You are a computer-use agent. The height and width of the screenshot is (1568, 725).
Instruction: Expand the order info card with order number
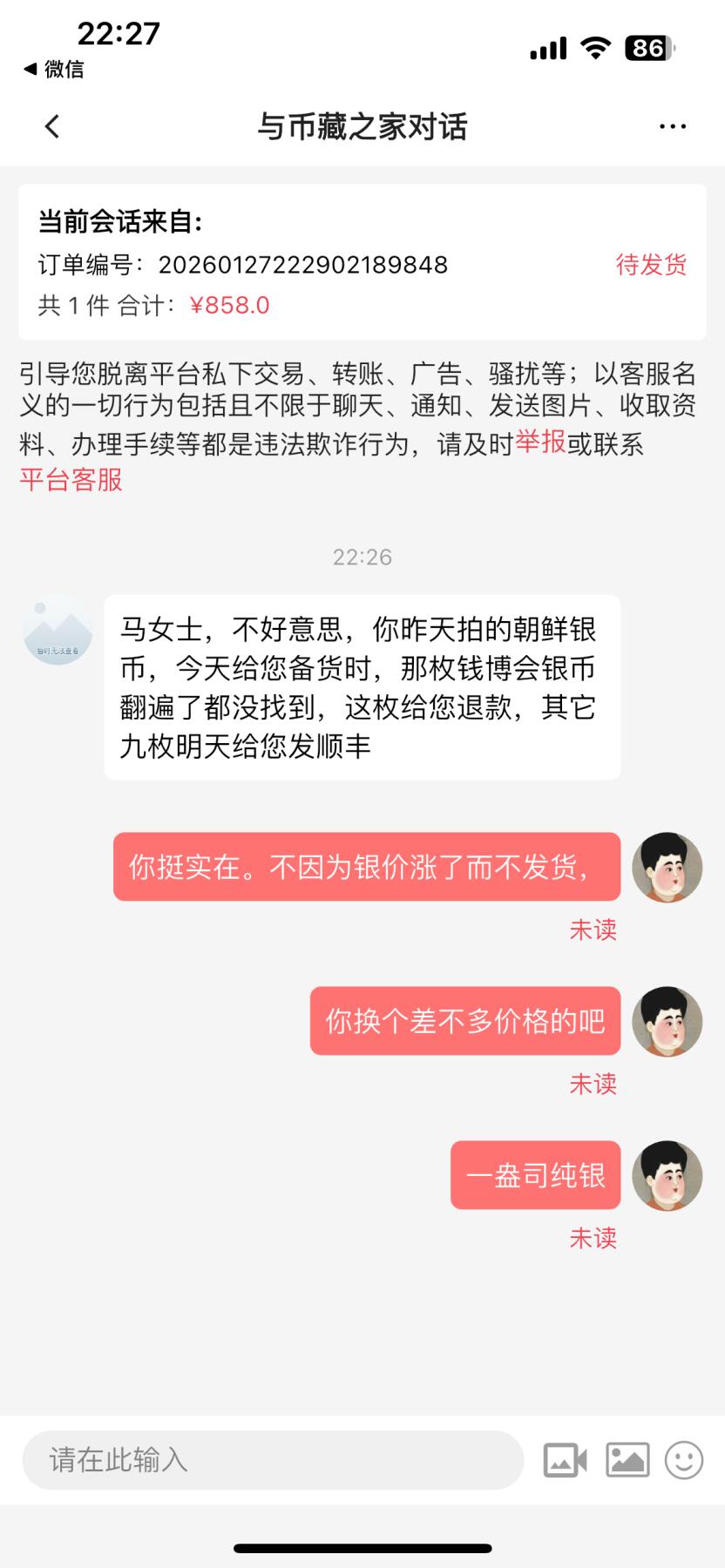click(362, 261)
